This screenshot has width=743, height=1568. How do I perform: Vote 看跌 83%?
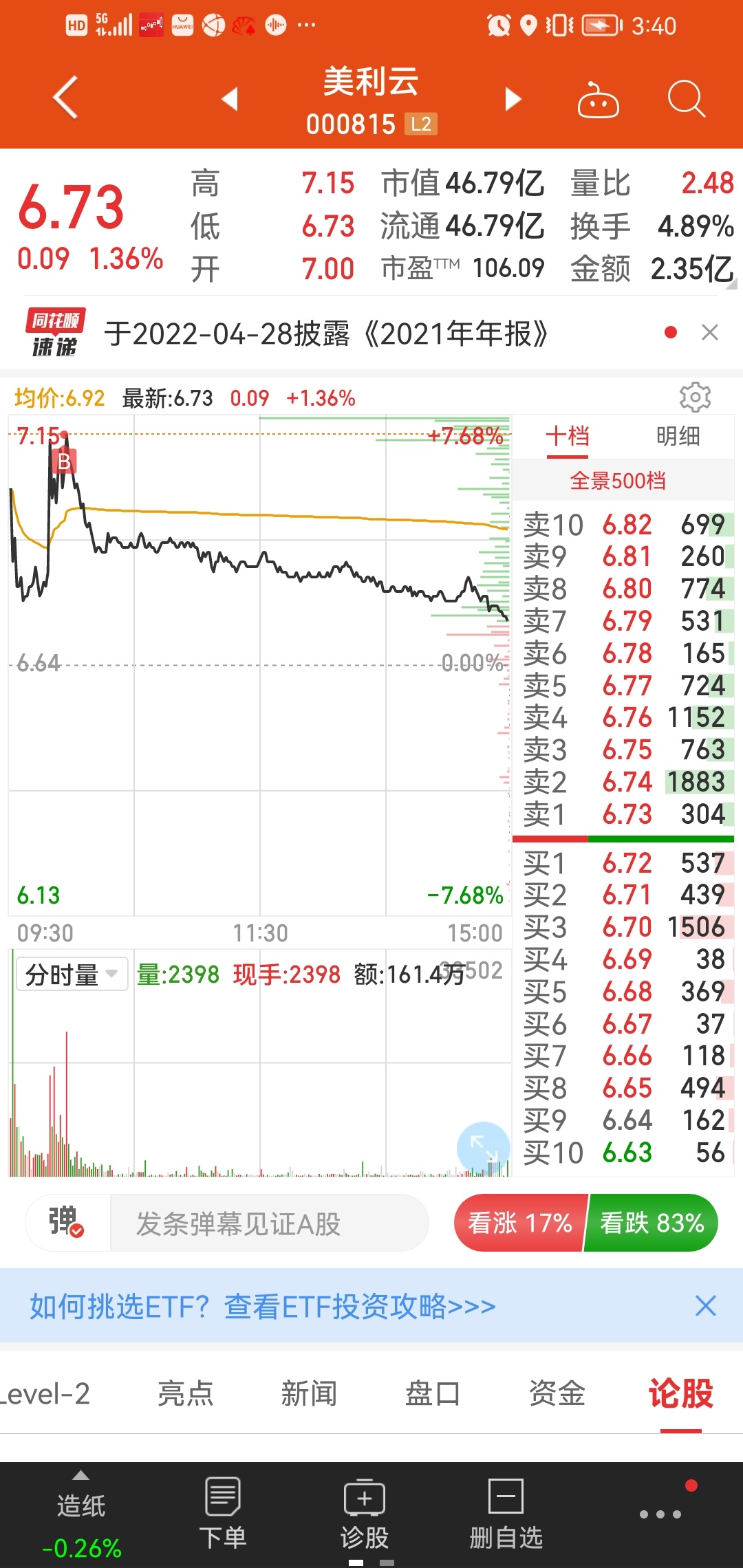(x=652, y=1223)
